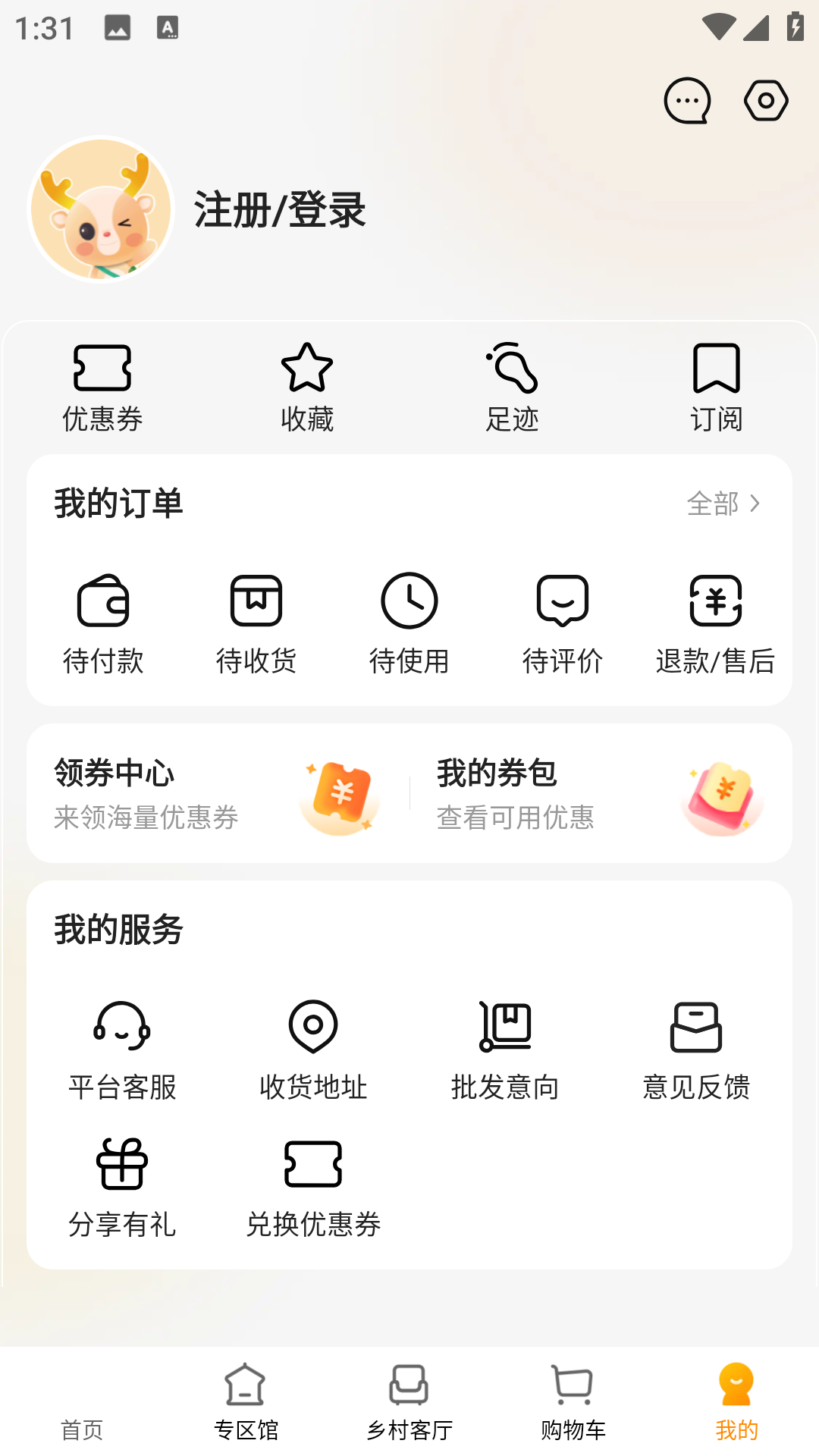
Task: Open the 我的券包 coupon wallet card
Action: click(601, 793)
